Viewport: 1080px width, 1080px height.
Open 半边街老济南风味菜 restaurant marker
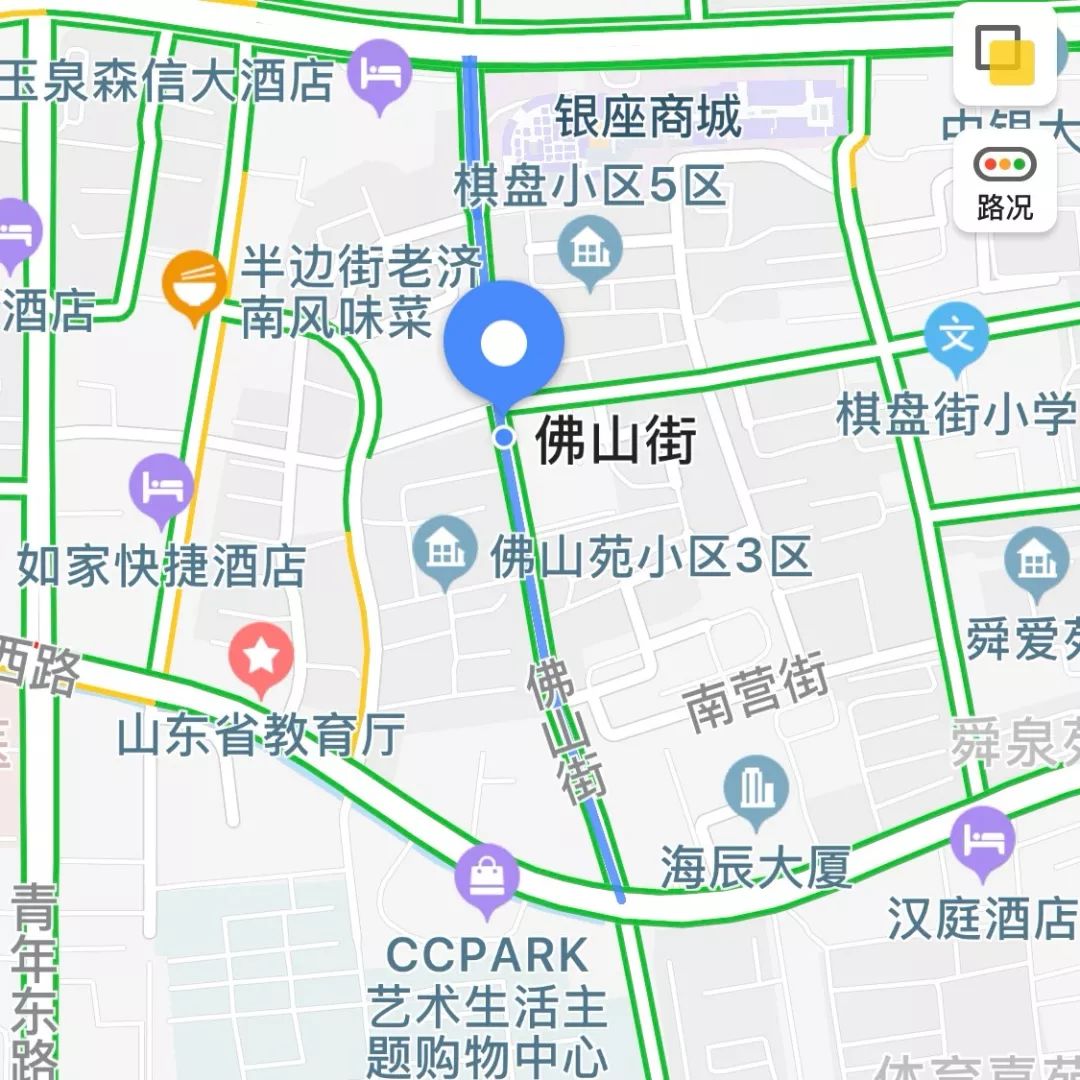pyautogui.click(x=192, y=285)
